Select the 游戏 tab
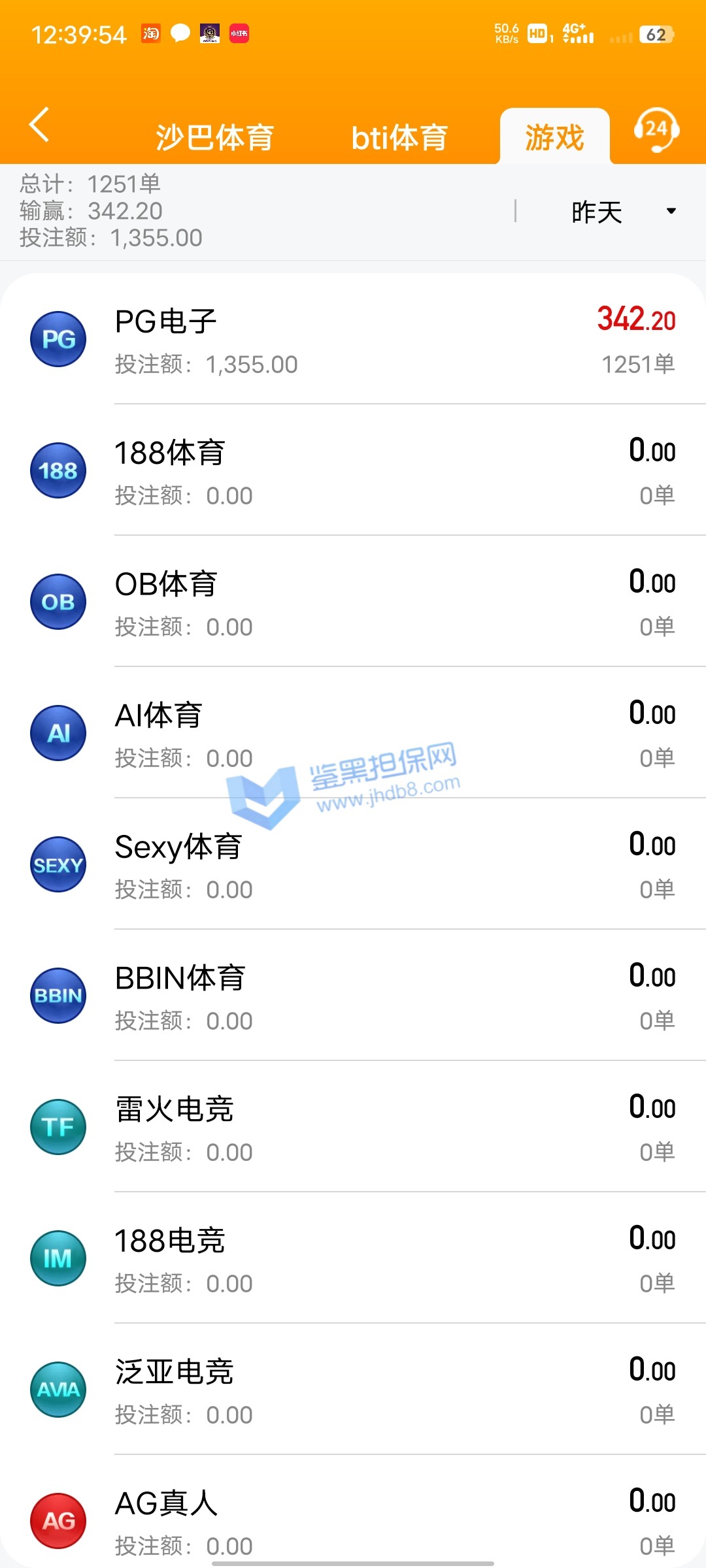This screenshot has height=1568, width=706. [554, 137]
